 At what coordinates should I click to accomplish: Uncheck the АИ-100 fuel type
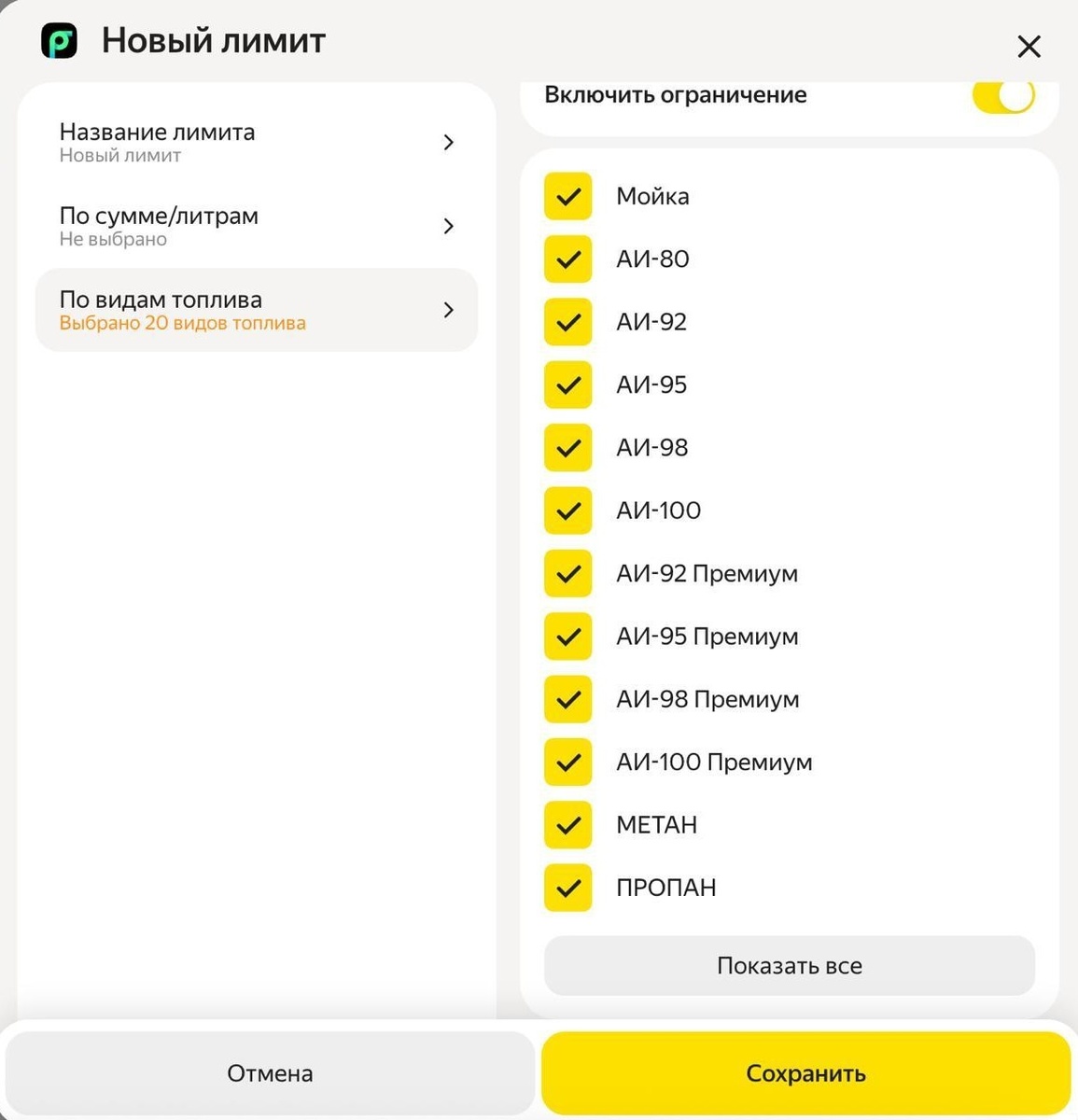pos(567,511)
